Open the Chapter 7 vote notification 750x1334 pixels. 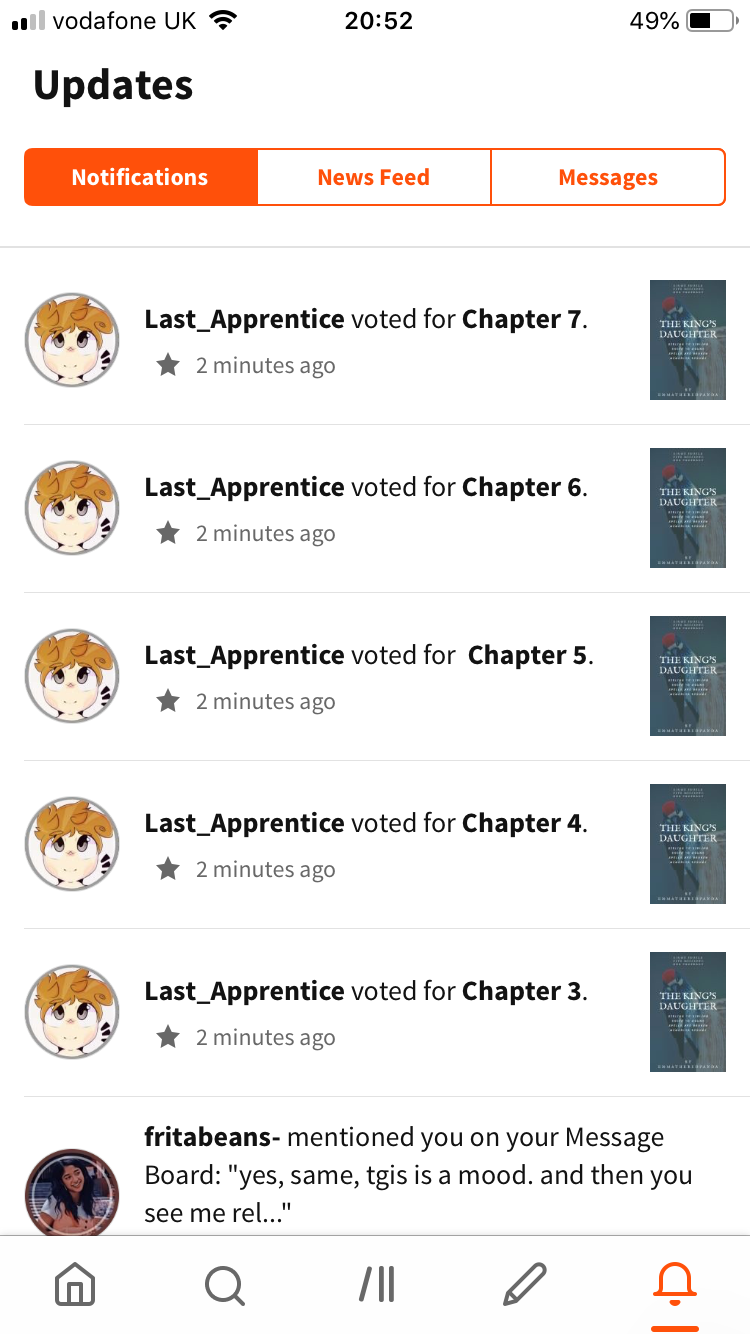click(365, 340)
